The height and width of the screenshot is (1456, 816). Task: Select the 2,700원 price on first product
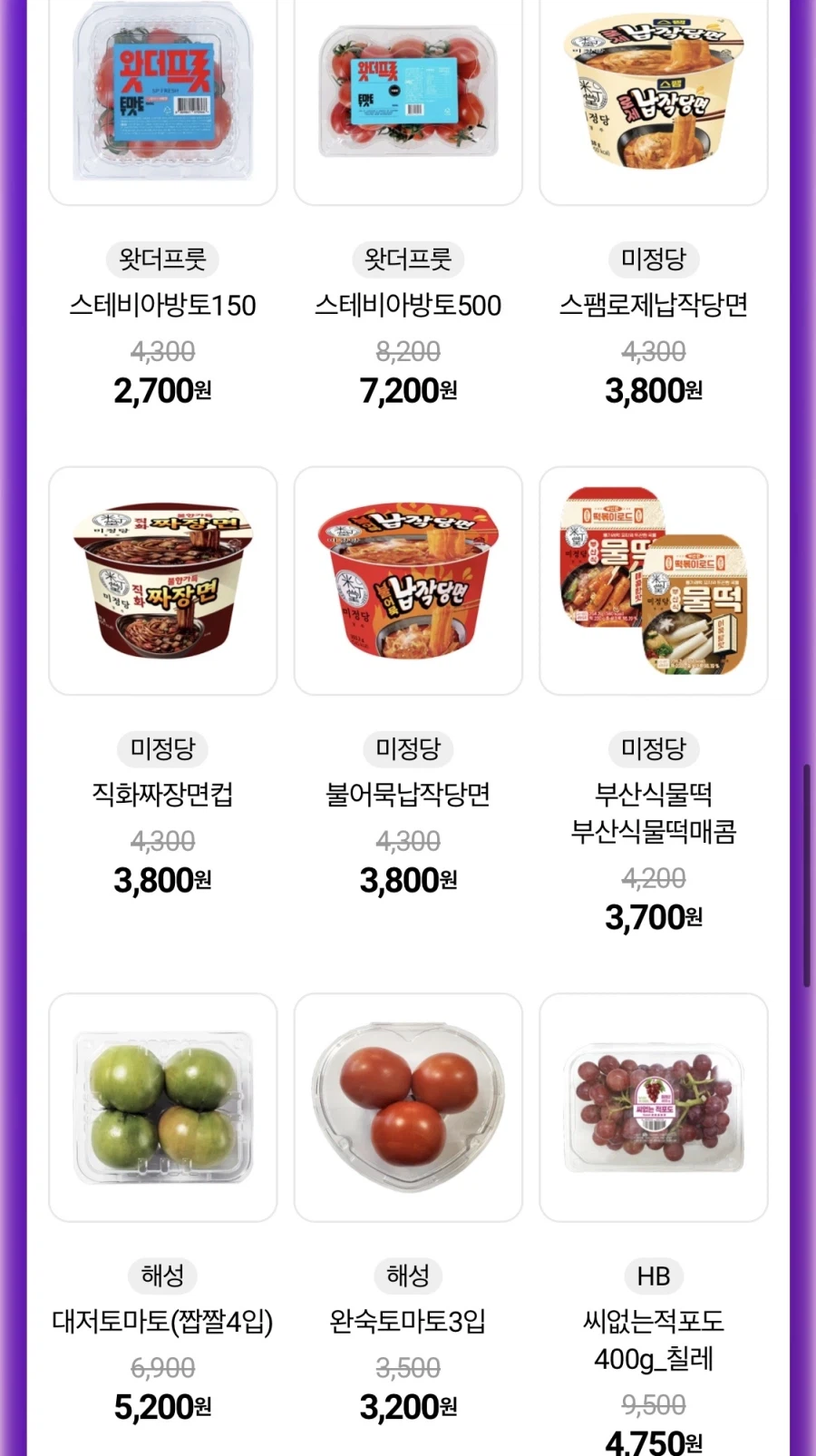click(x=163, y=390)
